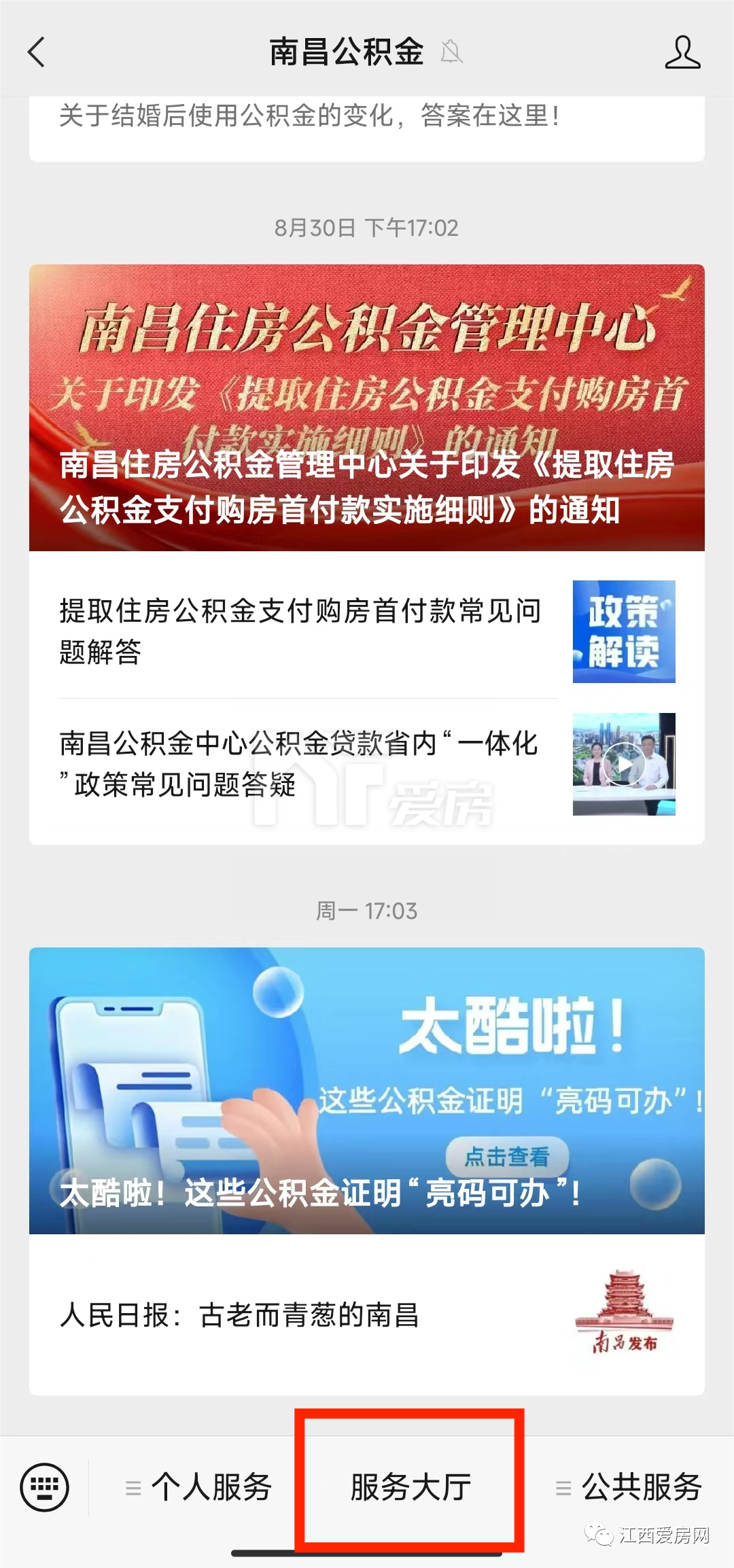The width and height of the screenshot is (734, 1568).
Task: Expand the 公共服务 menu
Action: click(x=629, y=1487)
